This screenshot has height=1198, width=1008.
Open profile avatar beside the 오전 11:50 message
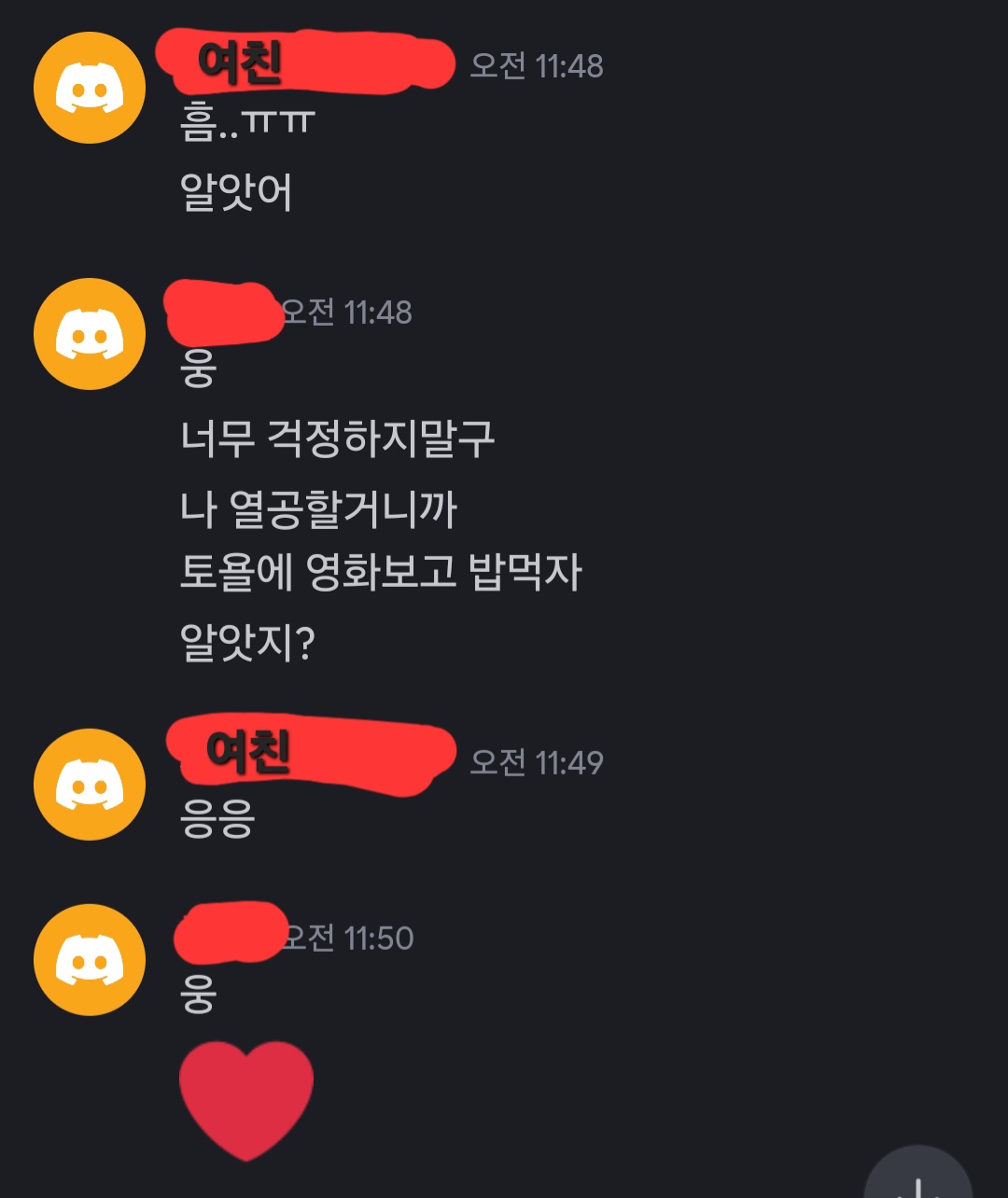90,959
